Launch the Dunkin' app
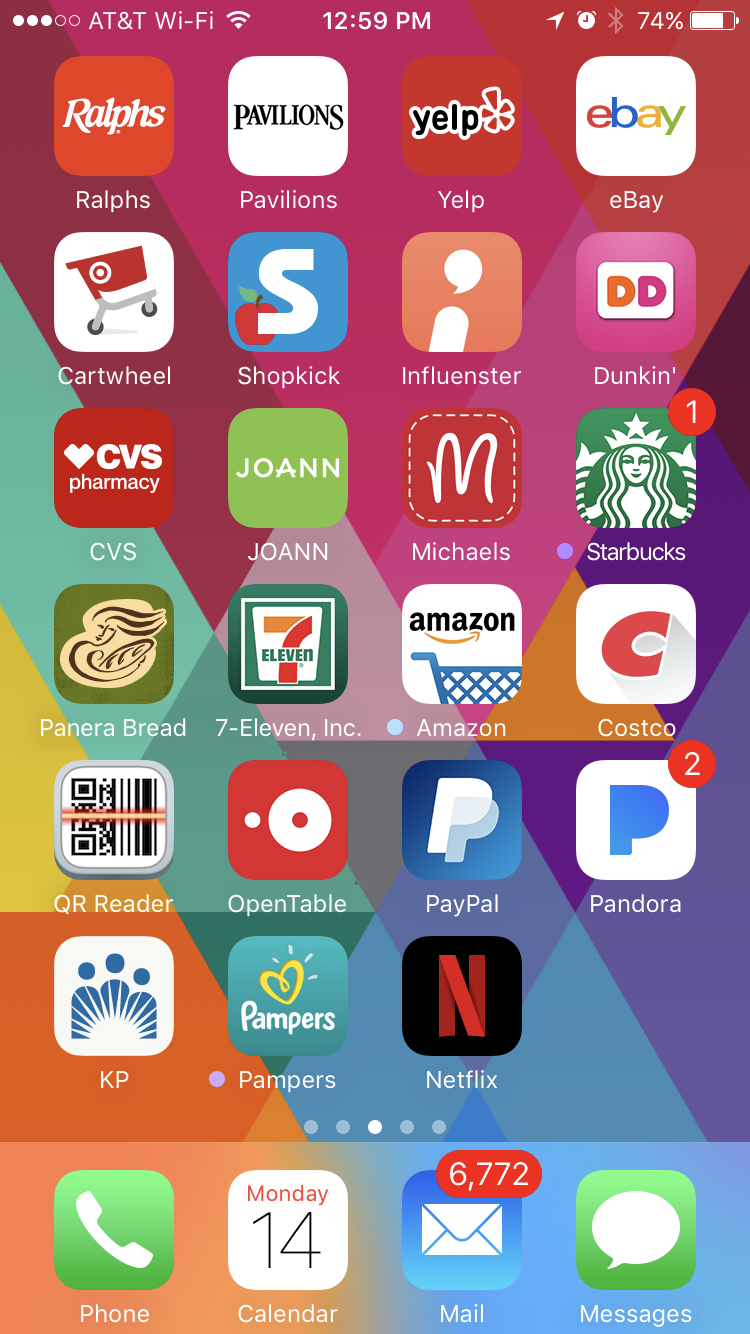750x1334 pixels. tap(636, 292)
